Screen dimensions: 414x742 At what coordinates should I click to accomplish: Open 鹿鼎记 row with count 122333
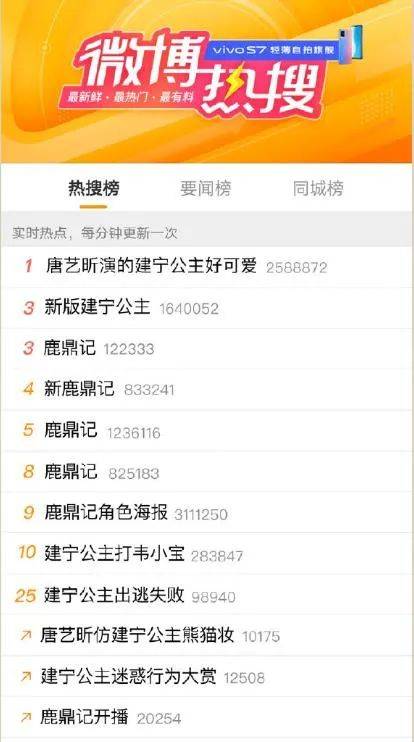click(207, 349)
